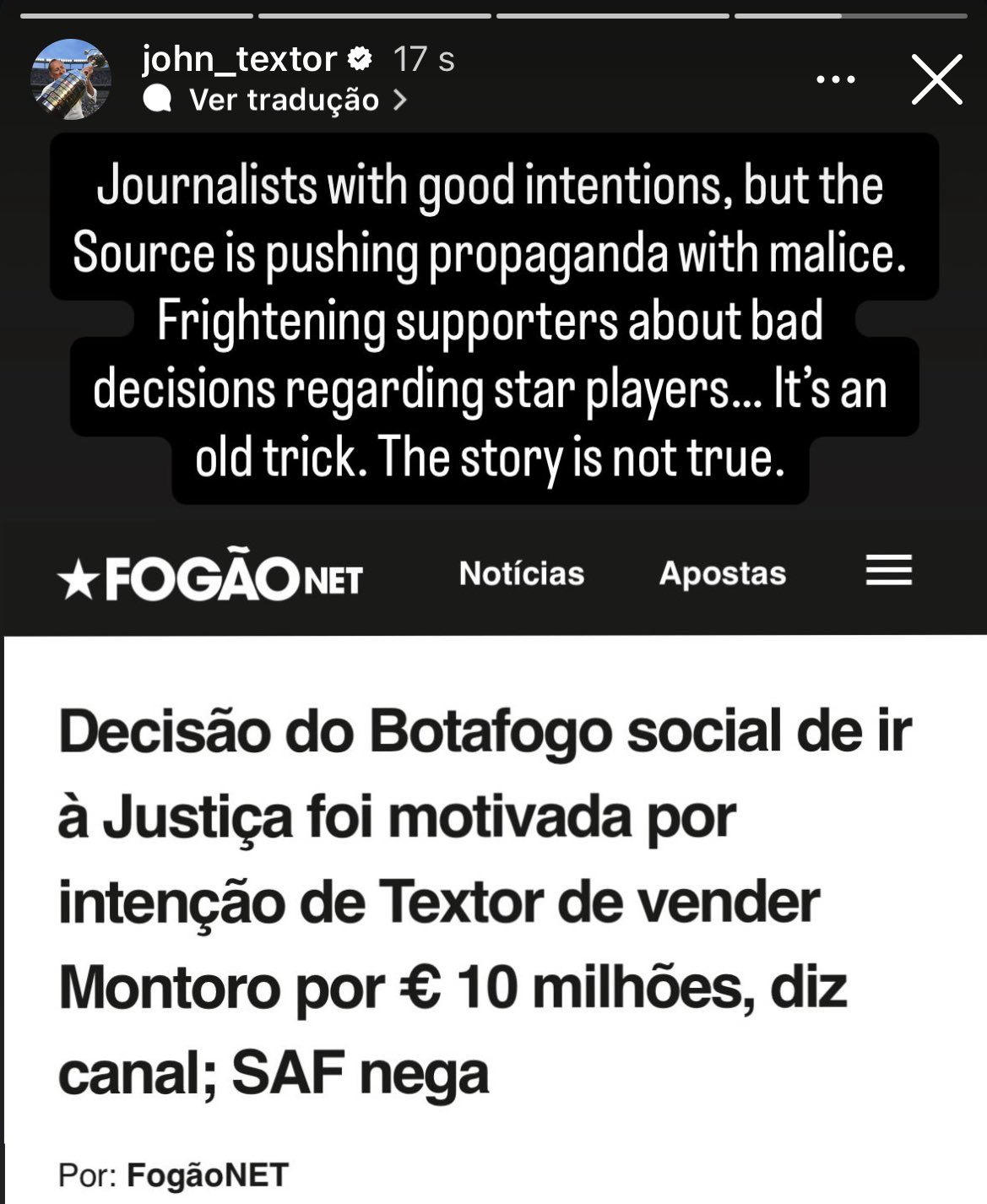Open john_textor's profile picture
Image resolution: width=987 pixels, height=1204 pixels.
[72, 79]
